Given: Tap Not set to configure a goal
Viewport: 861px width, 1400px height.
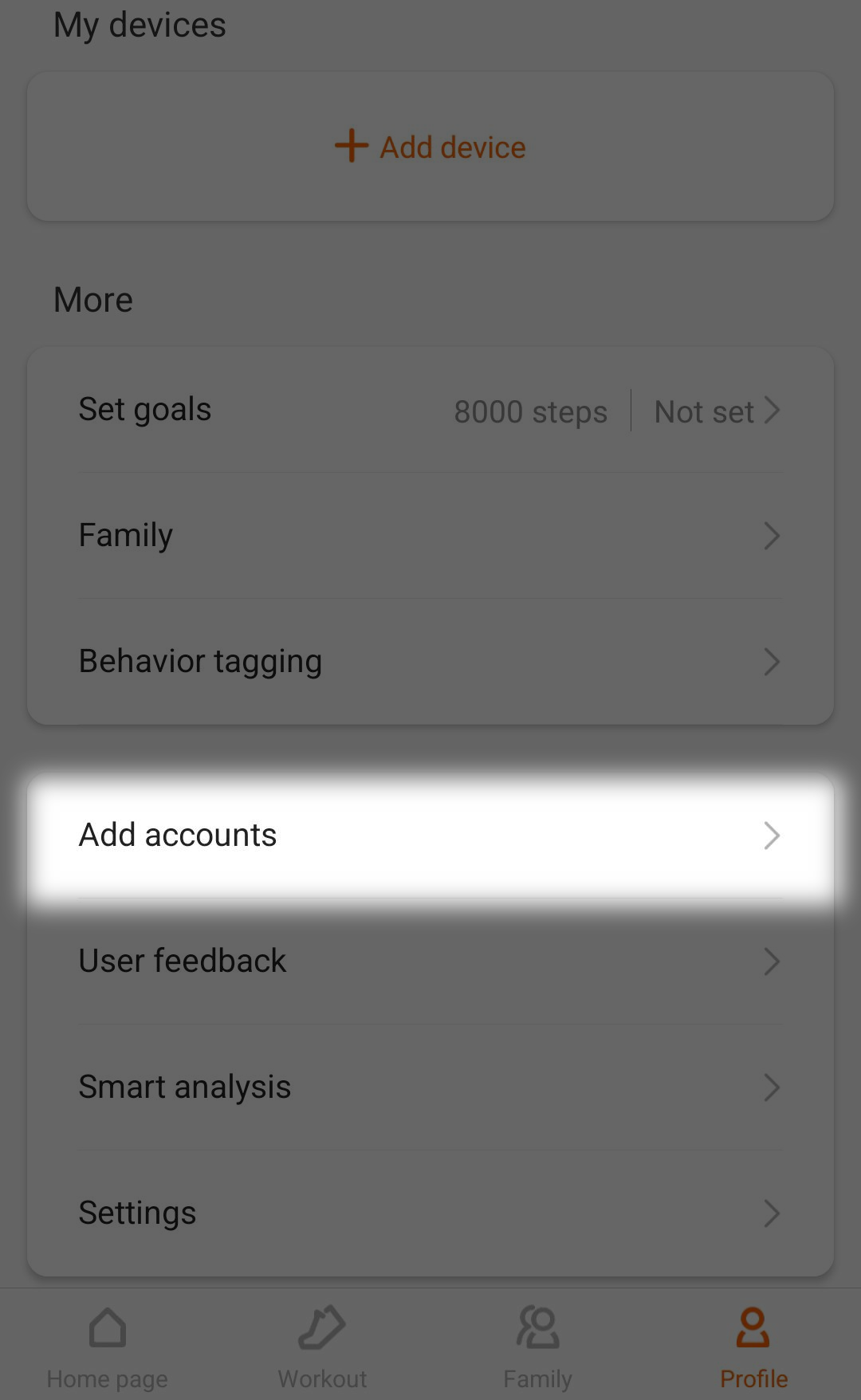Looking at the screenshot, I should click(x=703, y=411).
